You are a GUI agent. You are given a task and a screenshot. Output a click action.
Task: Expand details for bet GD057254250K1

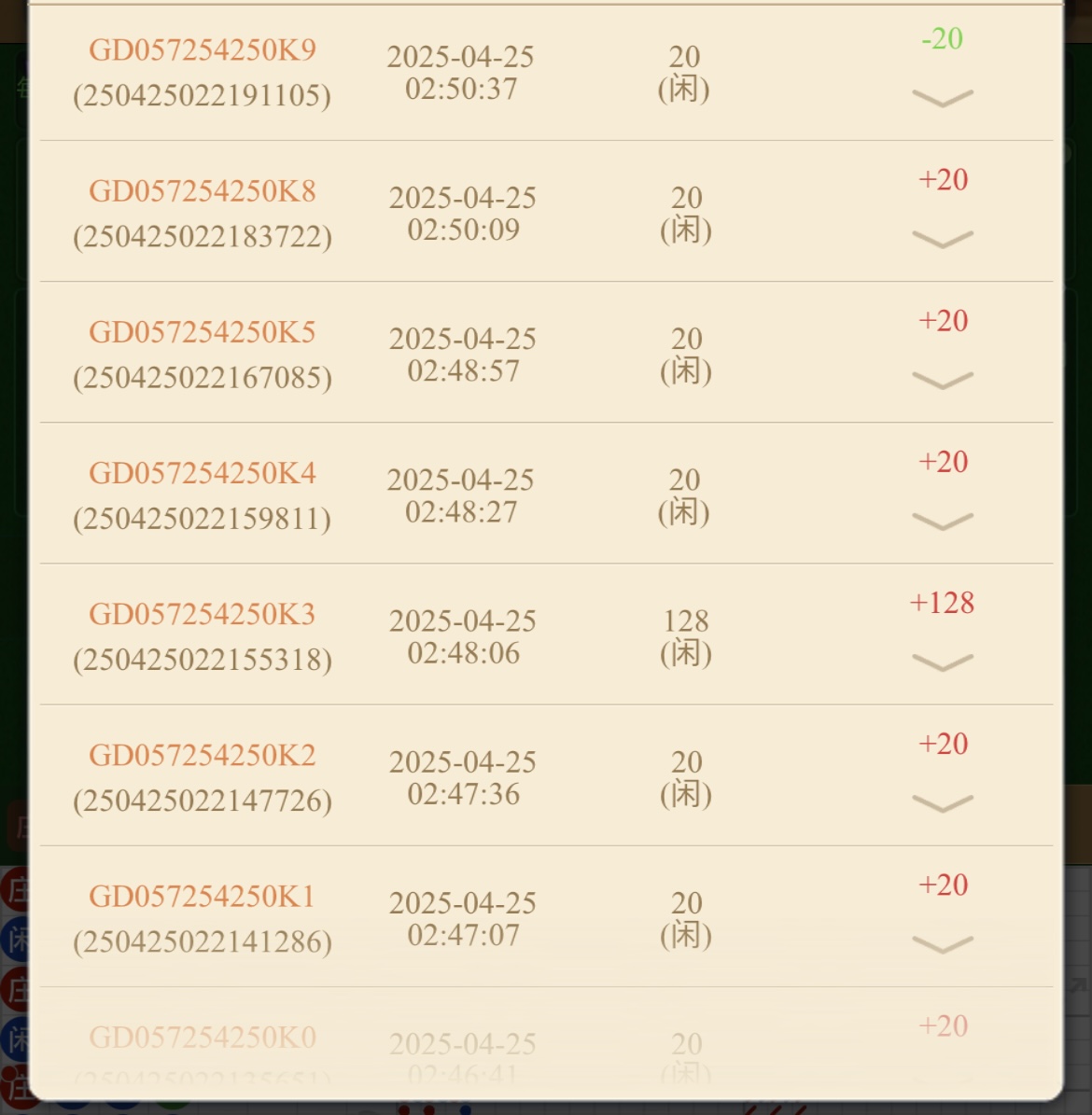(942, 944)
